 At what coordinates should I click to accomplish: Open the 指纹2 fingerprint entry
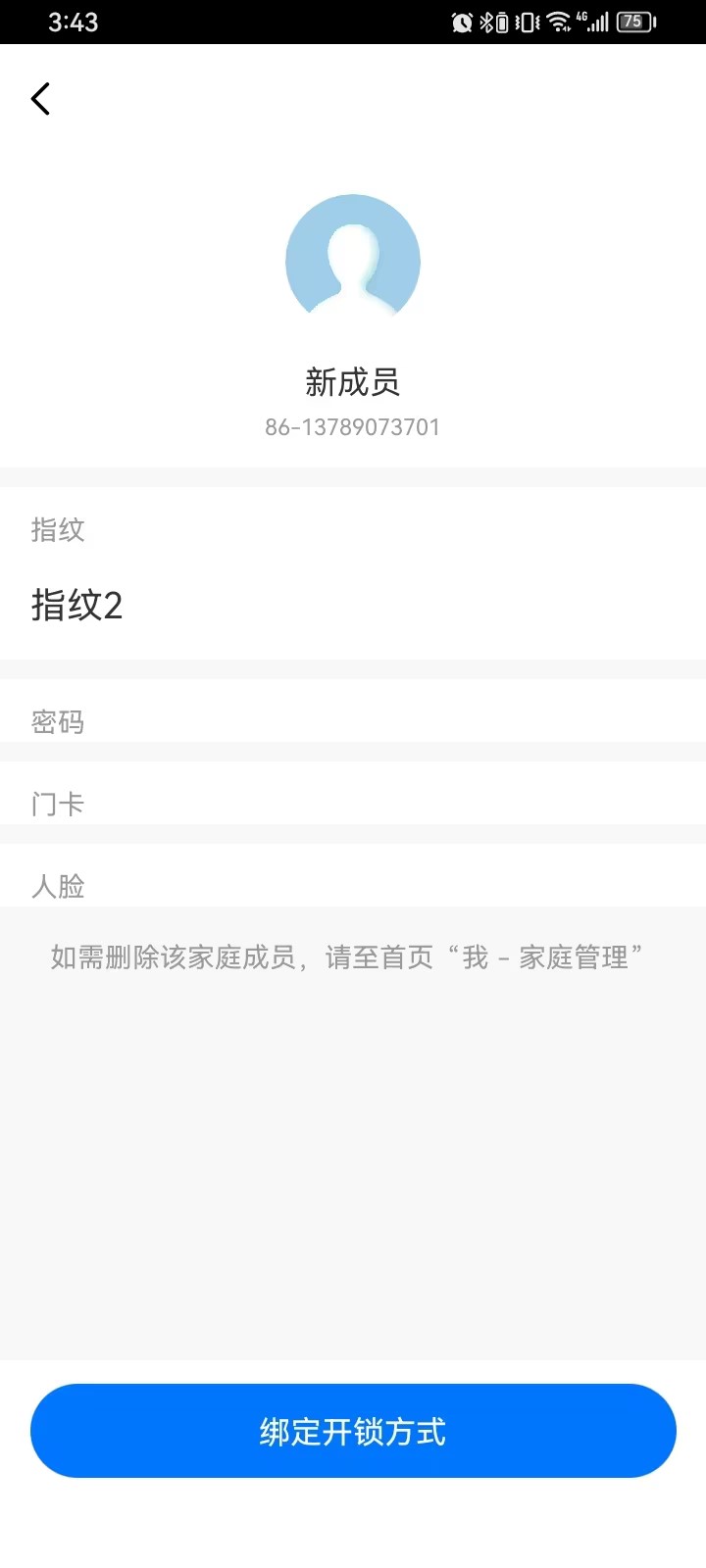click(353, 606)
